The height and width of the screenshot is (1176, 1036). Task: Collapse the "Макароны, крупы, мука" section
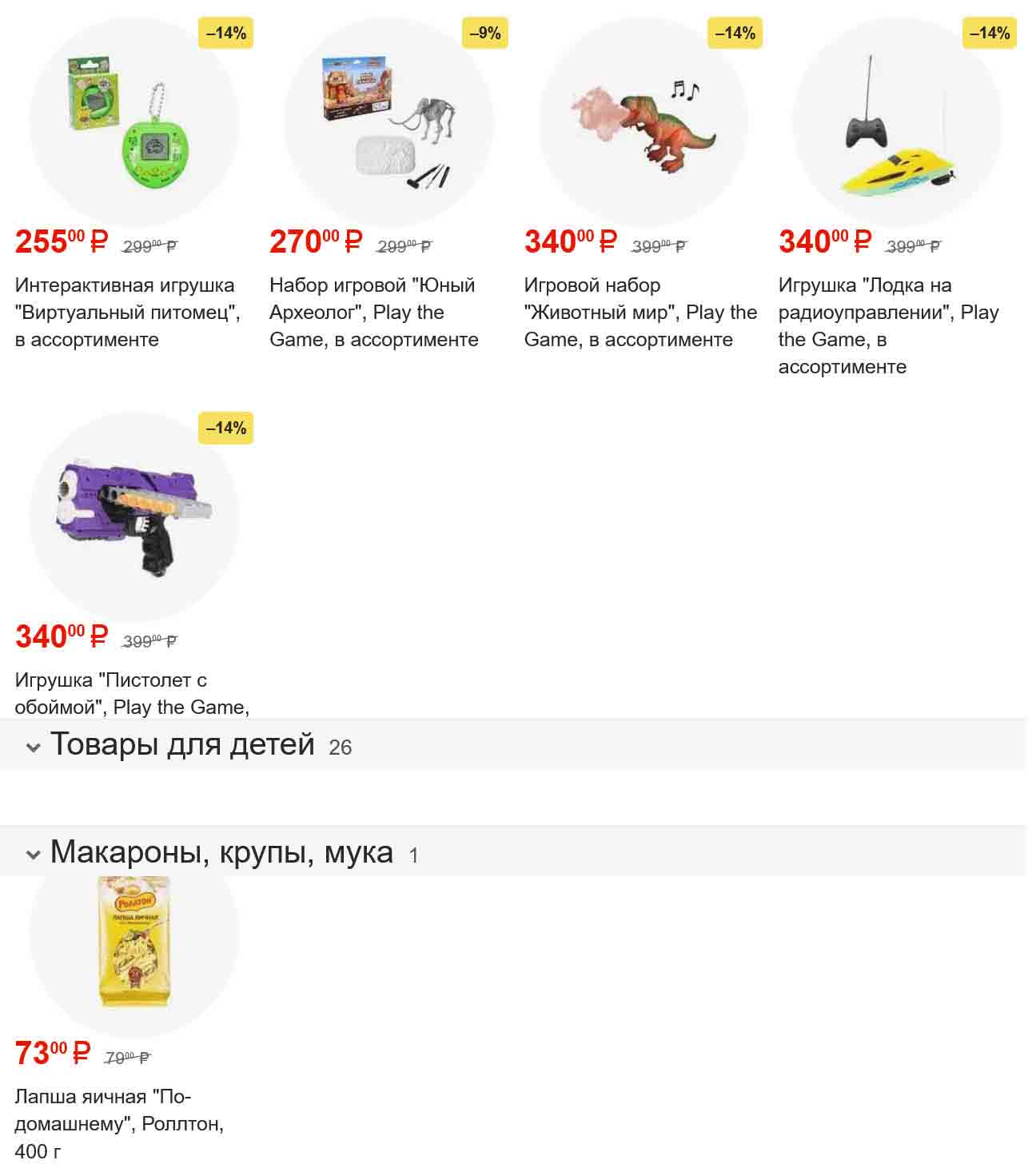tap(34, 854)
